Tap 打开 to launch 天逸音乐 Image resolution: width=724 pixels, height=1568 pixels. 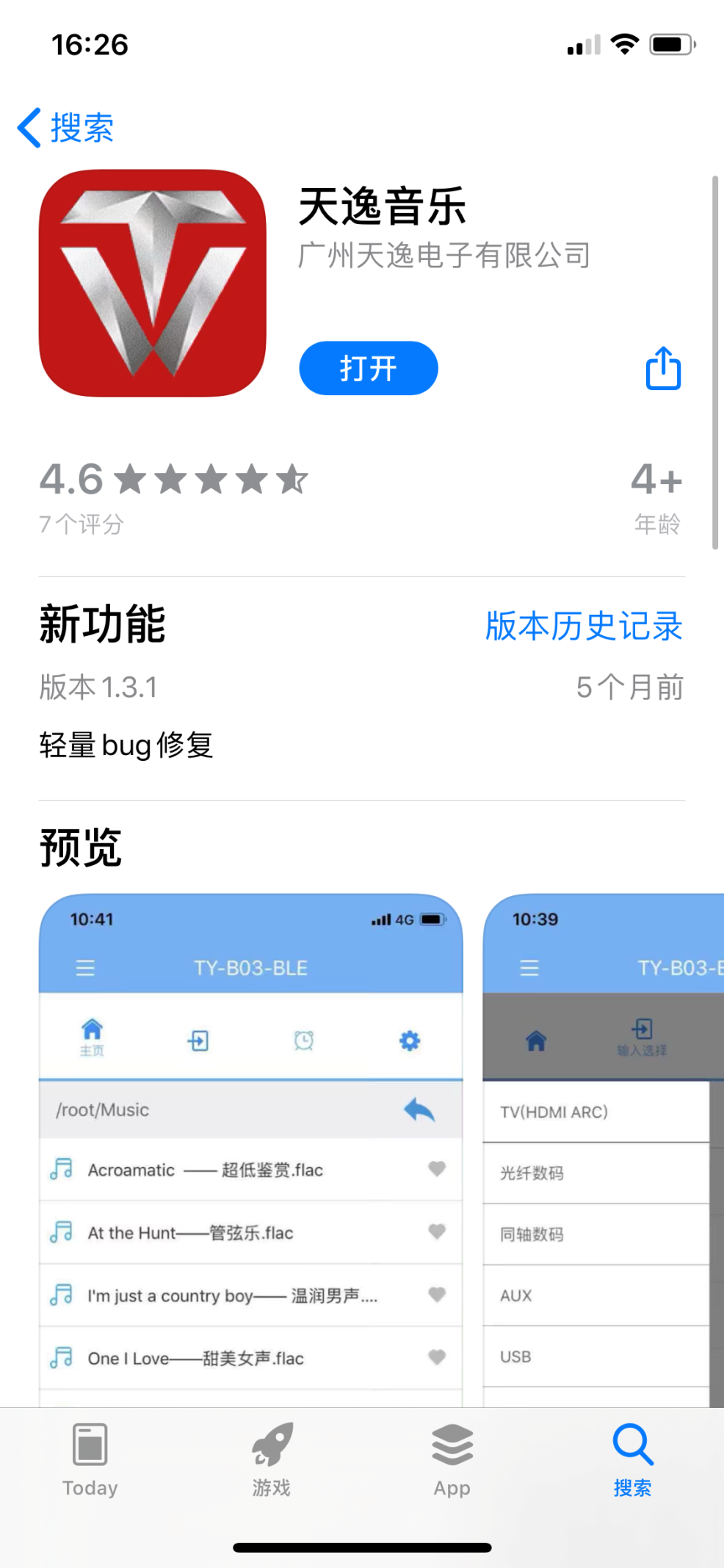tap(368, 368)
